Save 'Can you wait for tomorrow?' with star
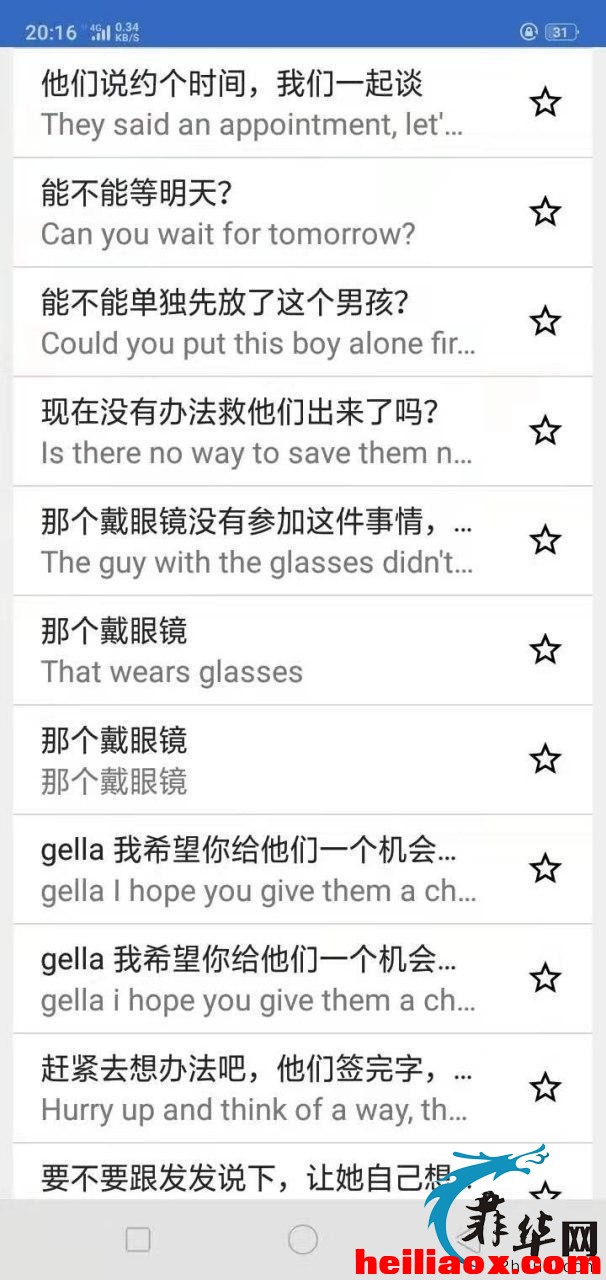This screenshot has width=606, height=1280. 545,212
